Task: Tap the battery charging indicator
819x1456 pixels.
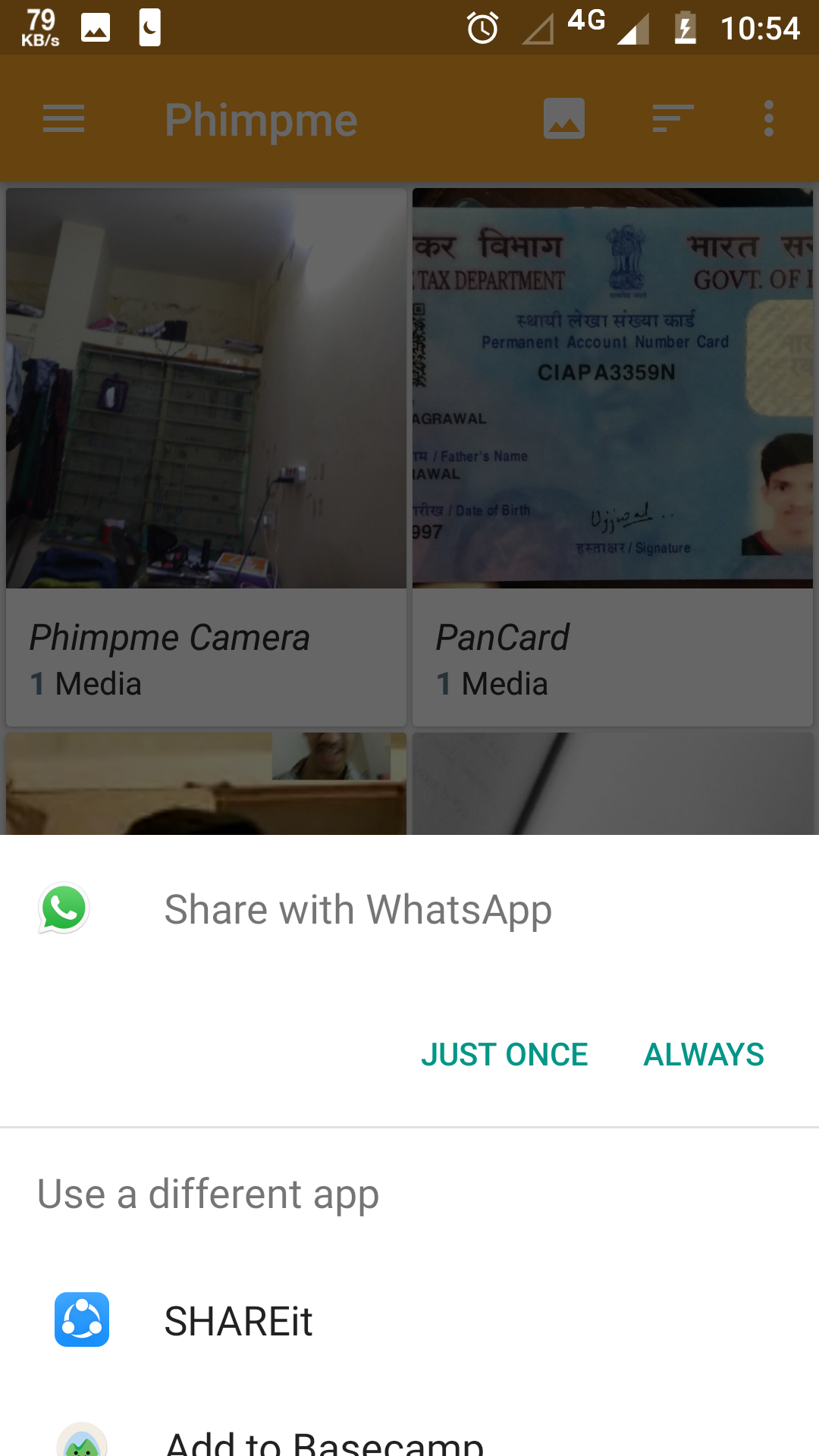Action: (x=686, y=27)
